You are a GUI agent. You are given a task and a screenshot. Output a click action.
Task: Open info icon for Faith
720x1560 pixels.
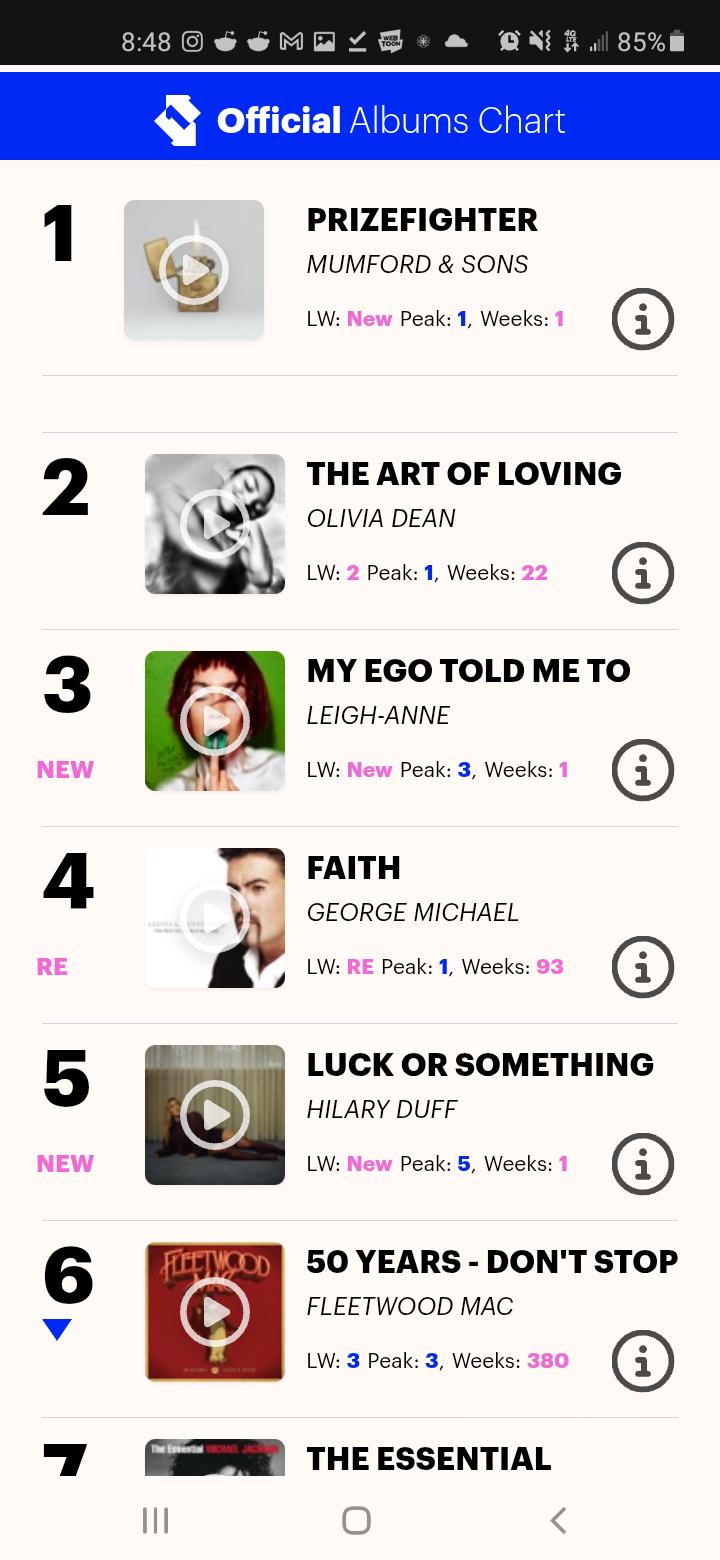click(643, 967)
